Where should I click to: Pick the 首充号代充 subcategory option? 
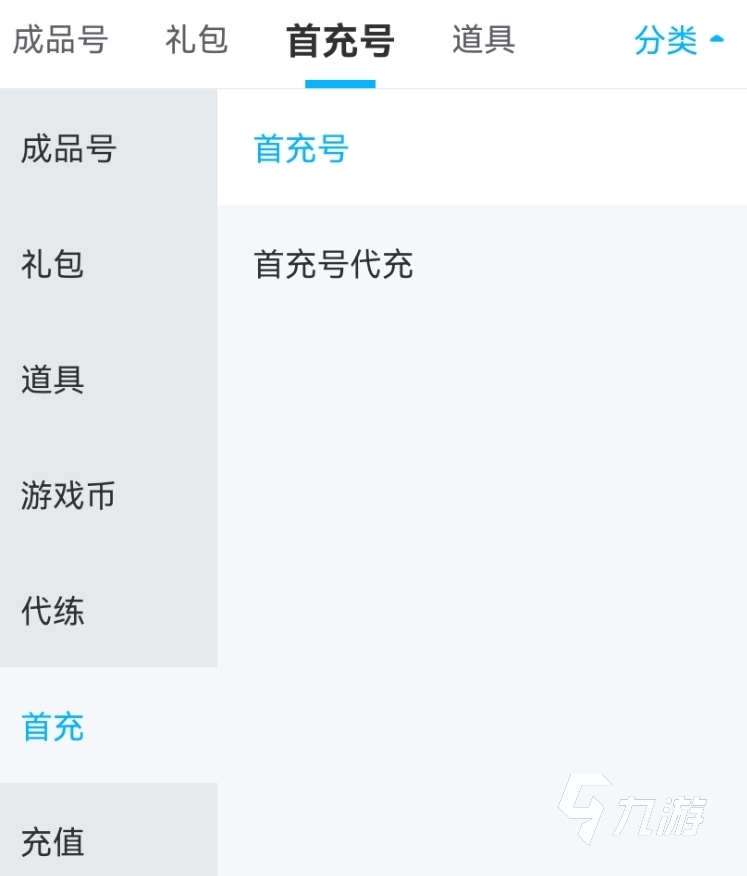pos(333,265)
